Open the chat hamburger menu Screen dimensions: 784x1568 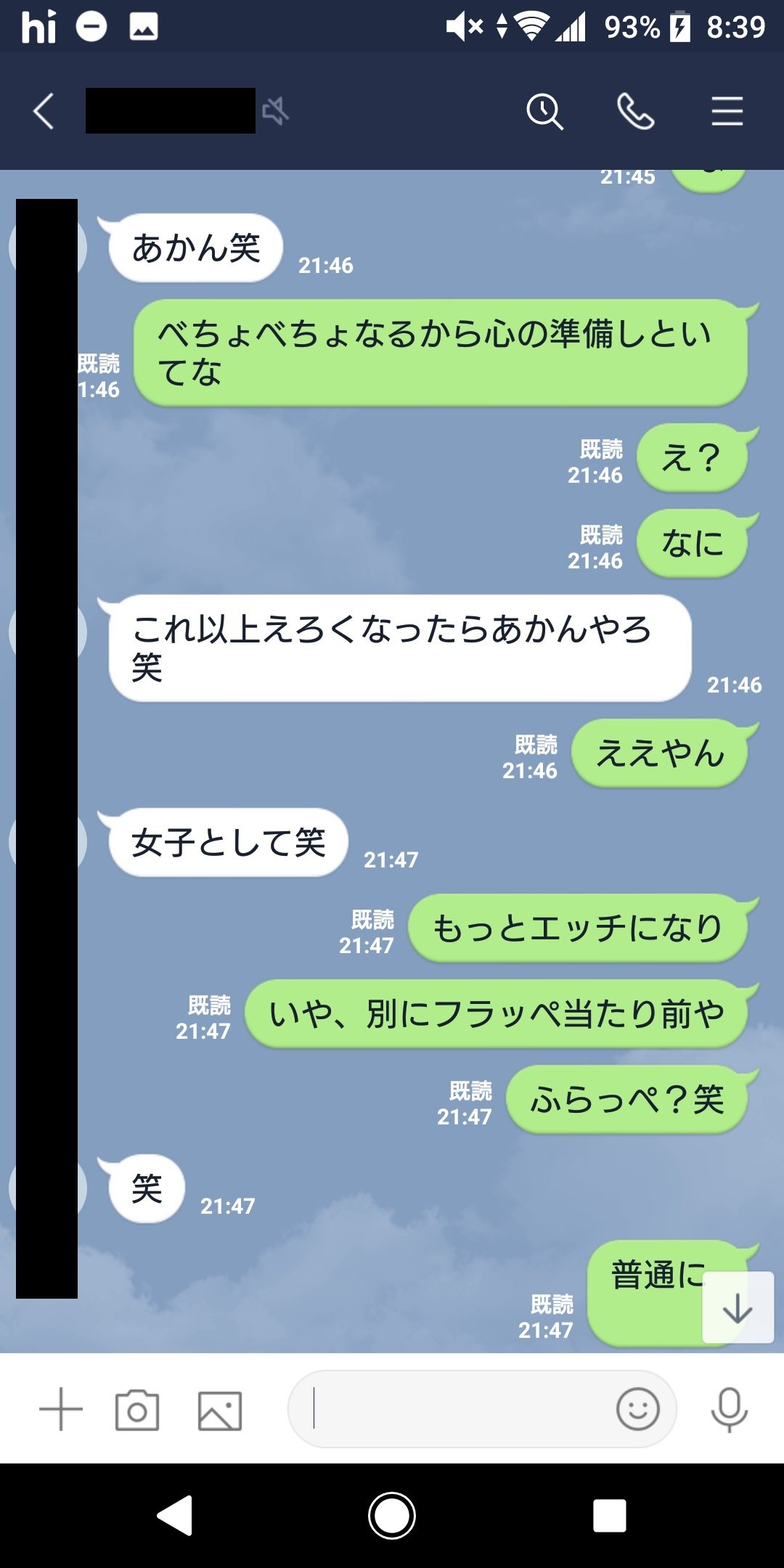tap(727, 112)
